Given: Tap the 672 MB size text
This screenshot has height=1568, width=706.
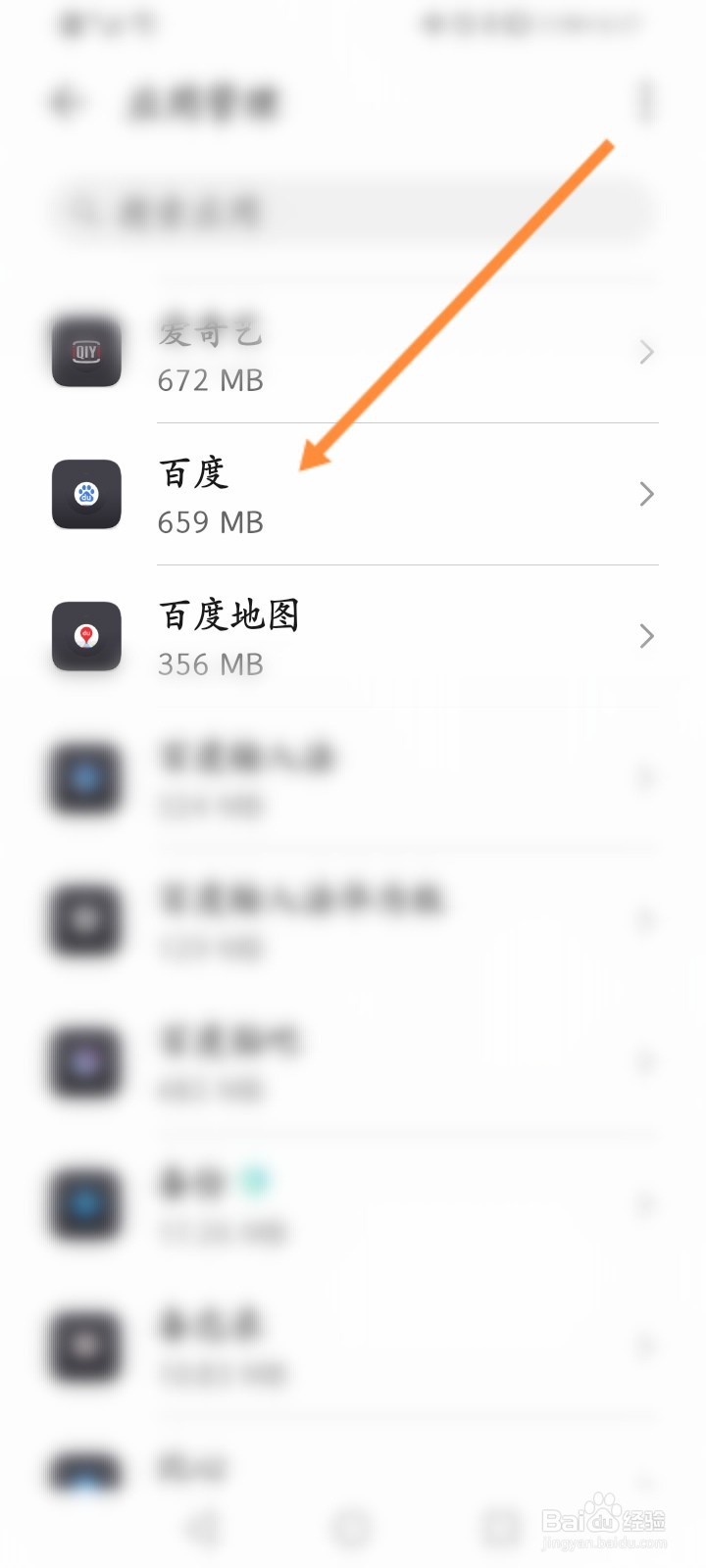Looking at the screenshot, I should (210, 380).
